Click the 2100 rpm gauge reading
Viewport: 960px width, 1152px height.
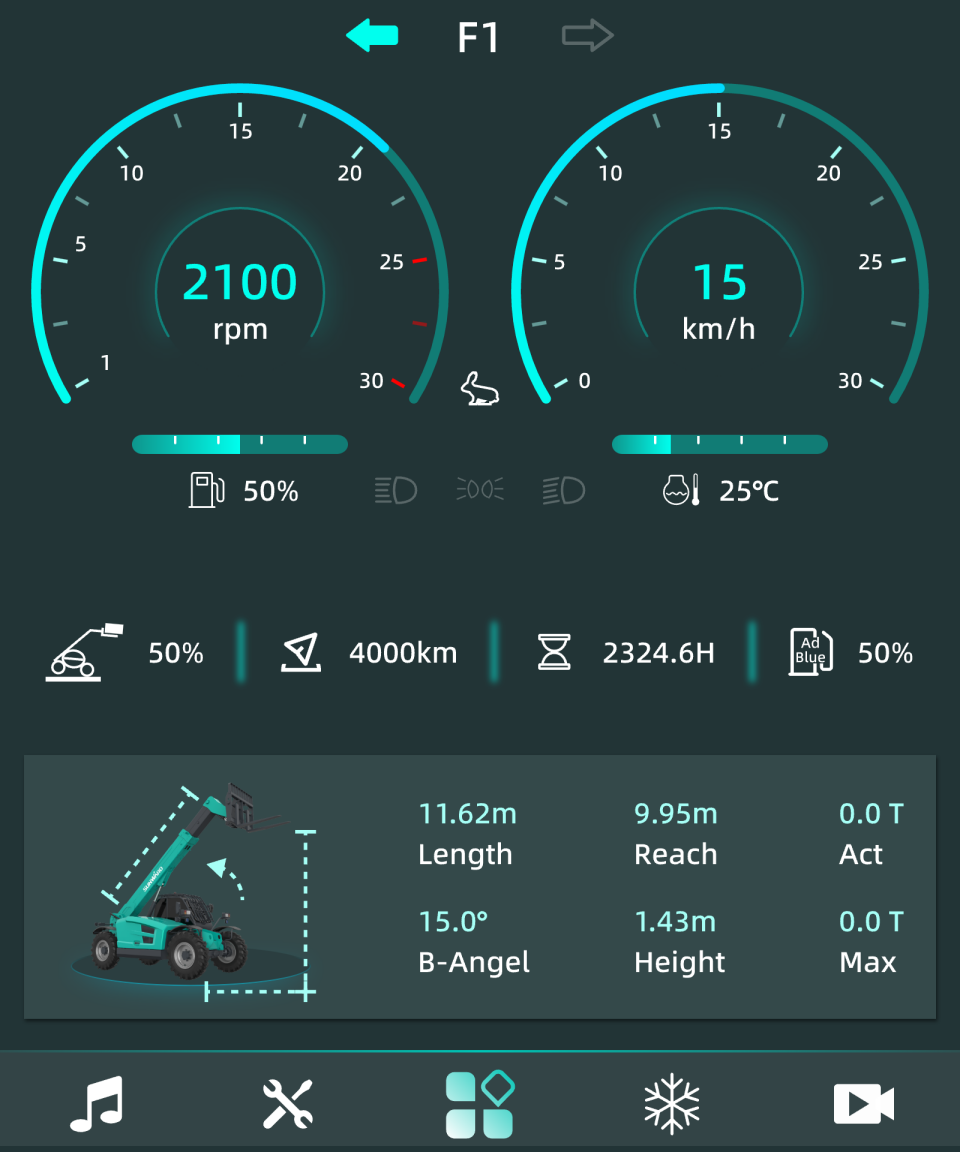click(239, 282)
